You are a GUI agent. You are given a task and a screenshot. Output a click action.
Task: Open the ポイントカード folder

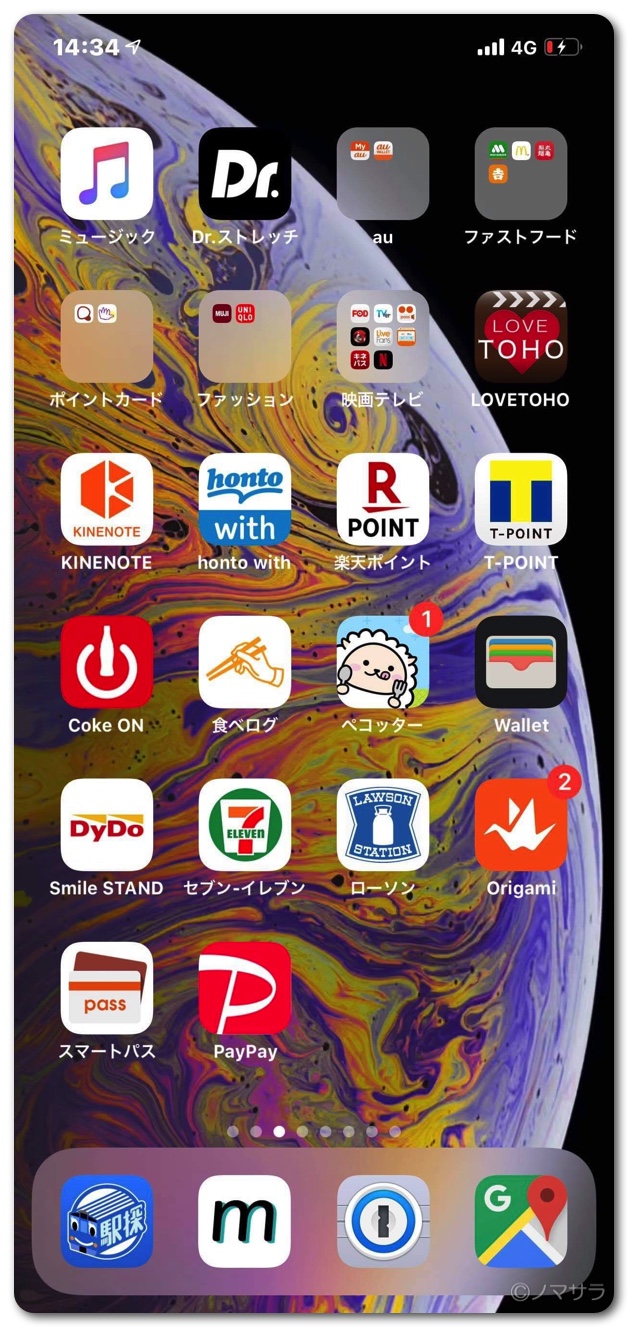107,337
